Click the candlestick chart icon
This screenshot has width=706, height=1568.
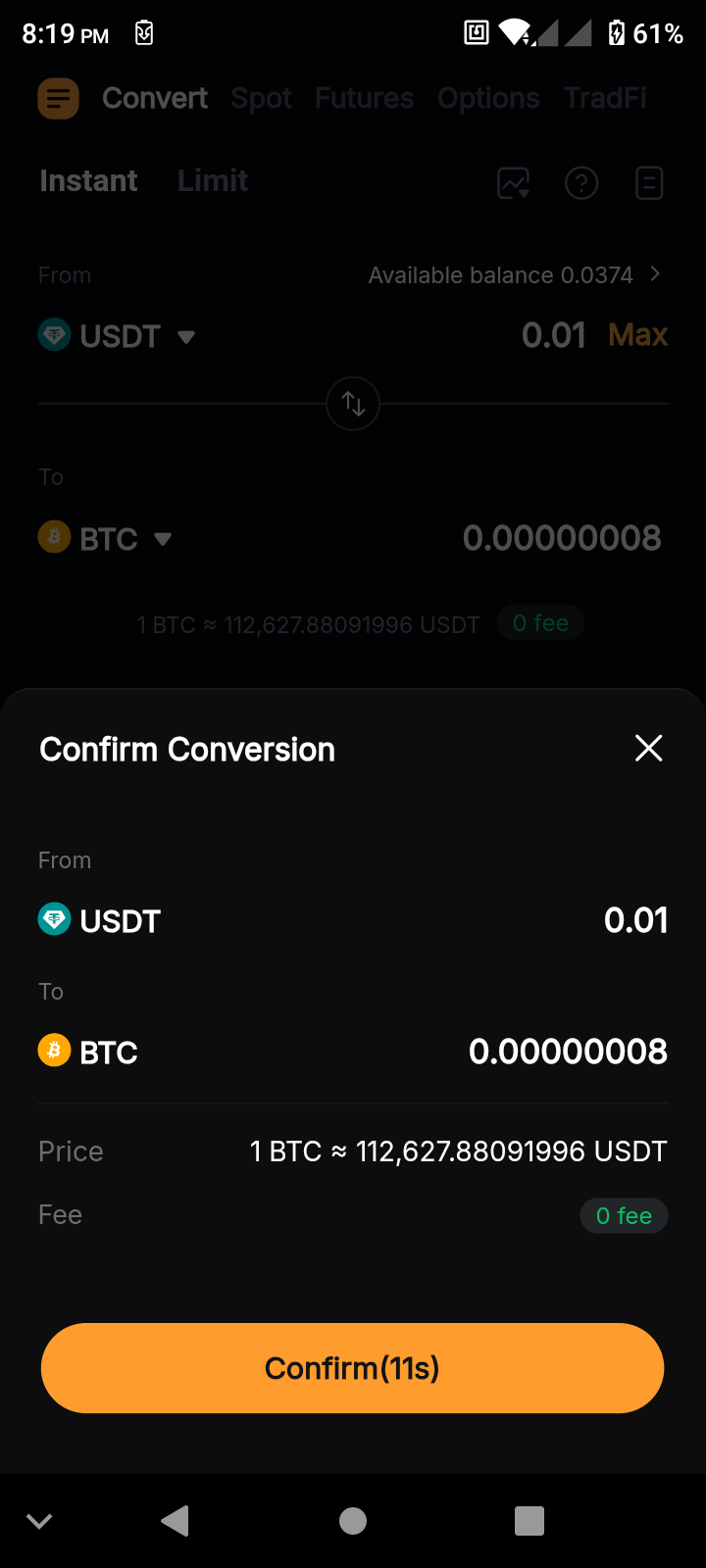(513, 183)
